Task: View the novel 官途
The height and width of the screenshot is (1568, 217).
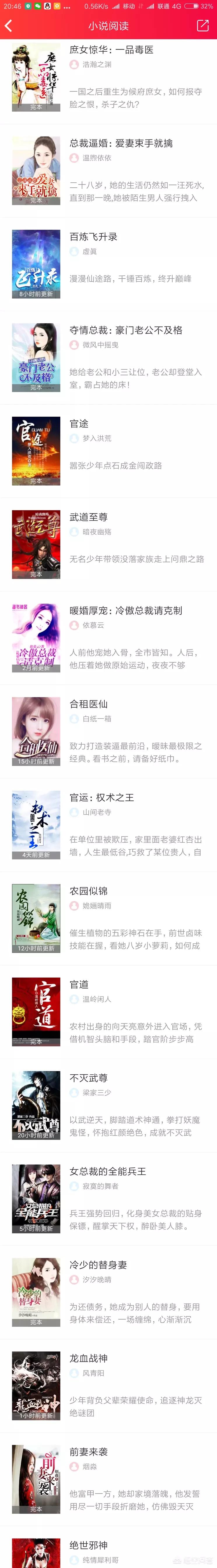Action: coord(79,424)
